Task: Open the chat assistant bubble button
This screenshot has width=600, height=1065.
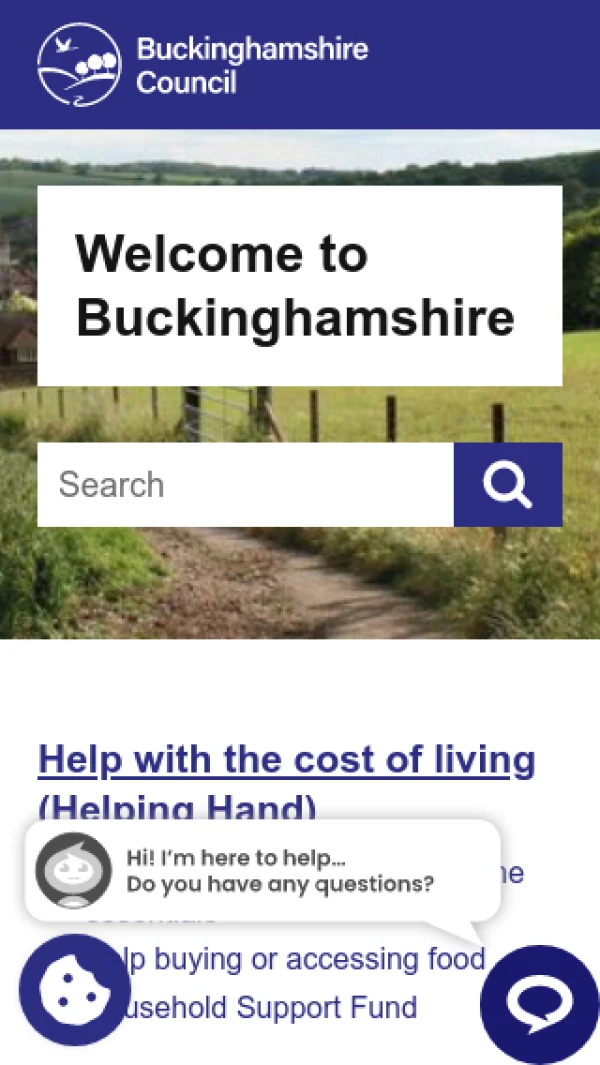Action: pyautogui.click(x=540, y=1004)
